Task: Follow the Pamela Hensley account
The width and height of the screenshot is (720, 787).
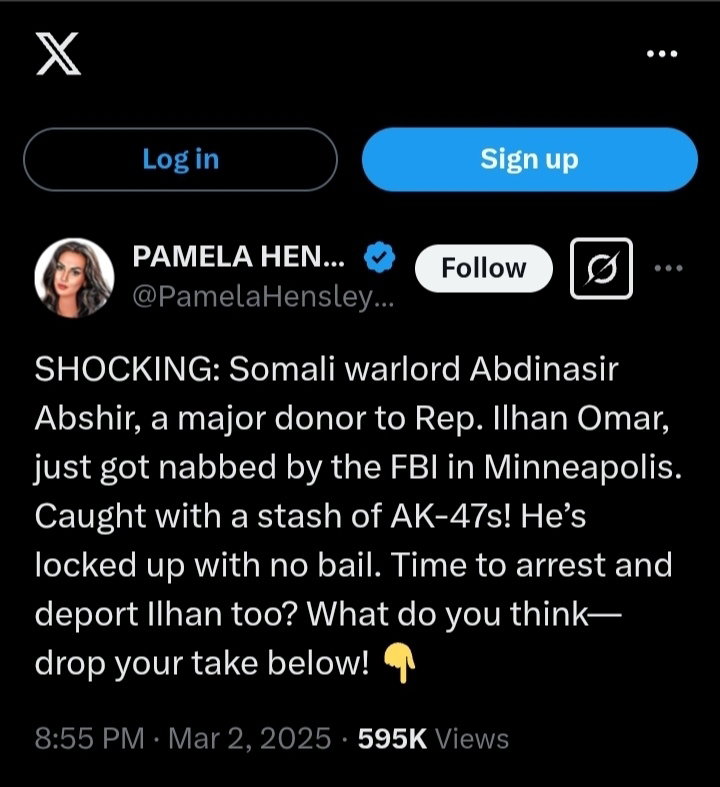Action: [x=483, y=268]
